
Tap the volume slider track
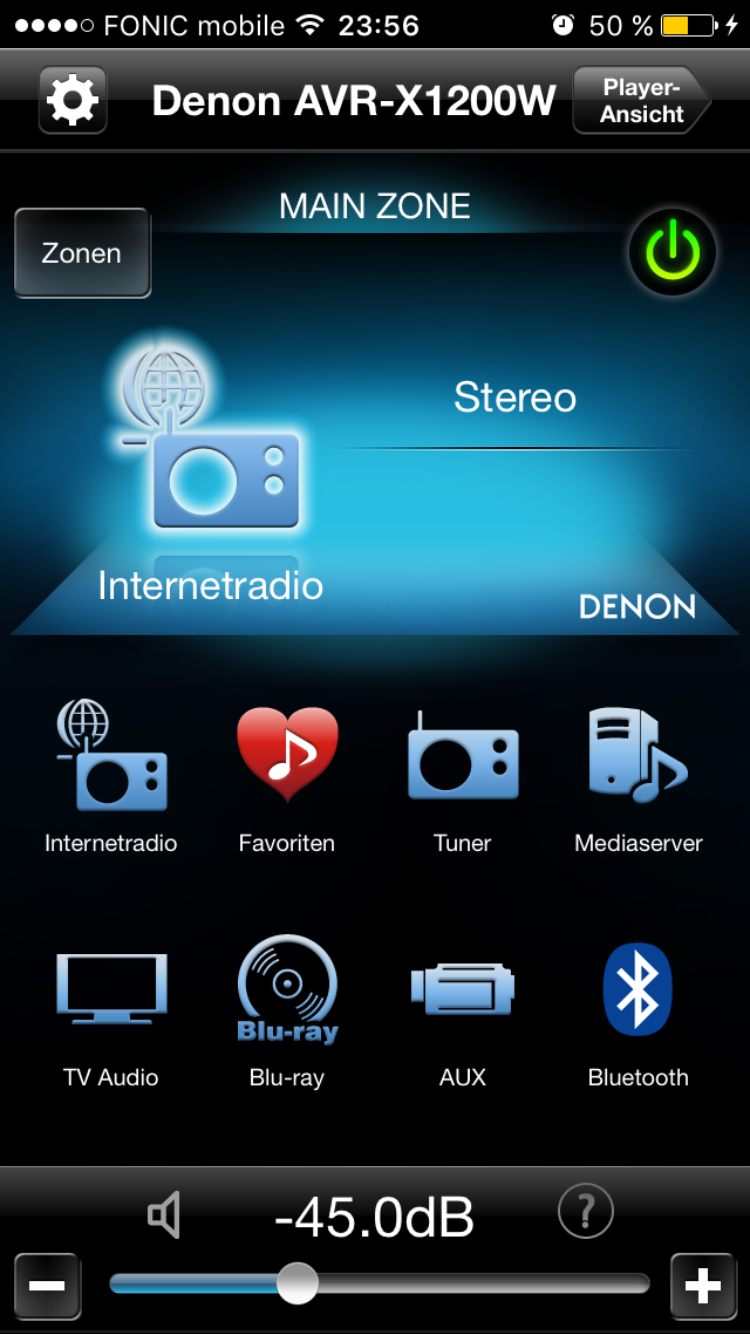pyautogui.click(x=380, y=1284)
